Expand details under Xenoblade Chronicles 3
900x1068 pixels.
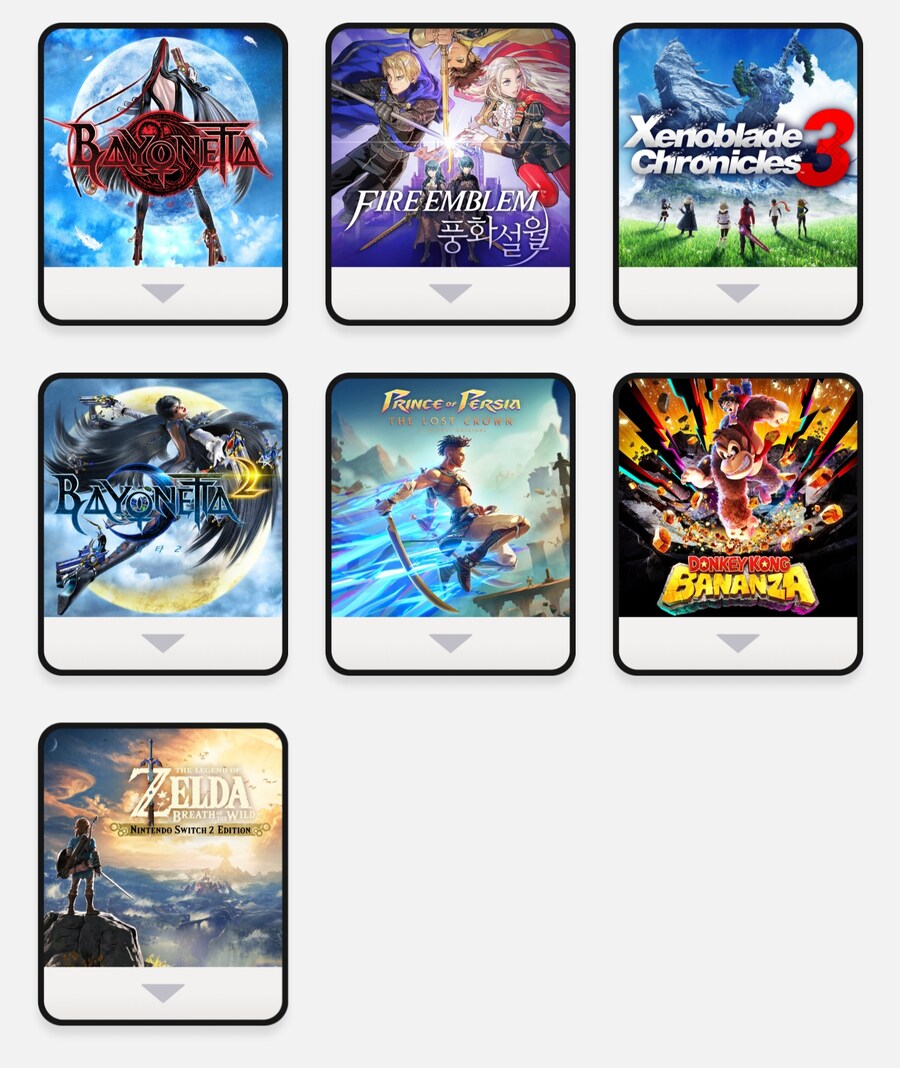(x=738, y=293)
